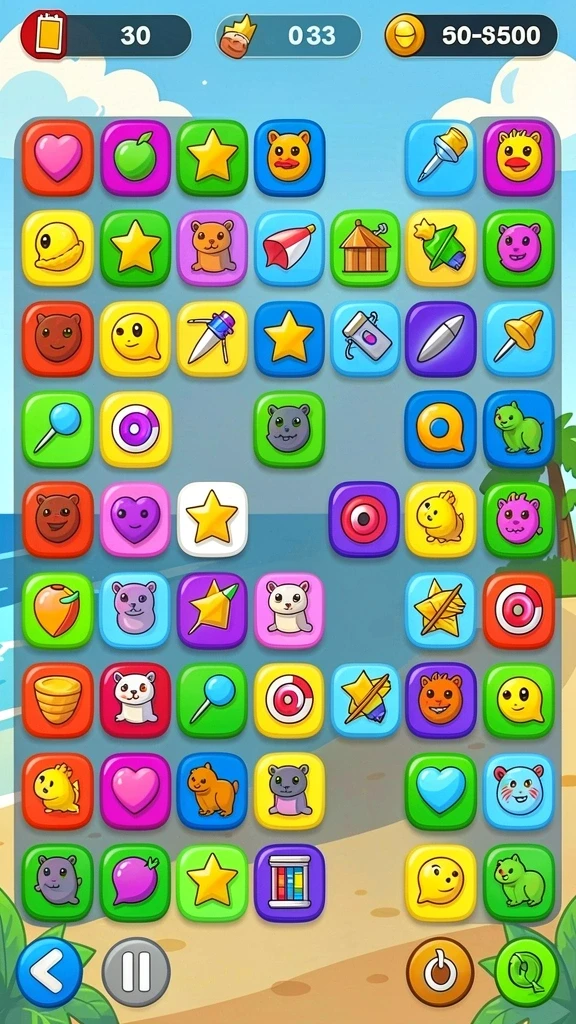The height and width of the screenshot is (1024, 576).
Task: Tap the highlighted white star tile
Action: [212, 519]
